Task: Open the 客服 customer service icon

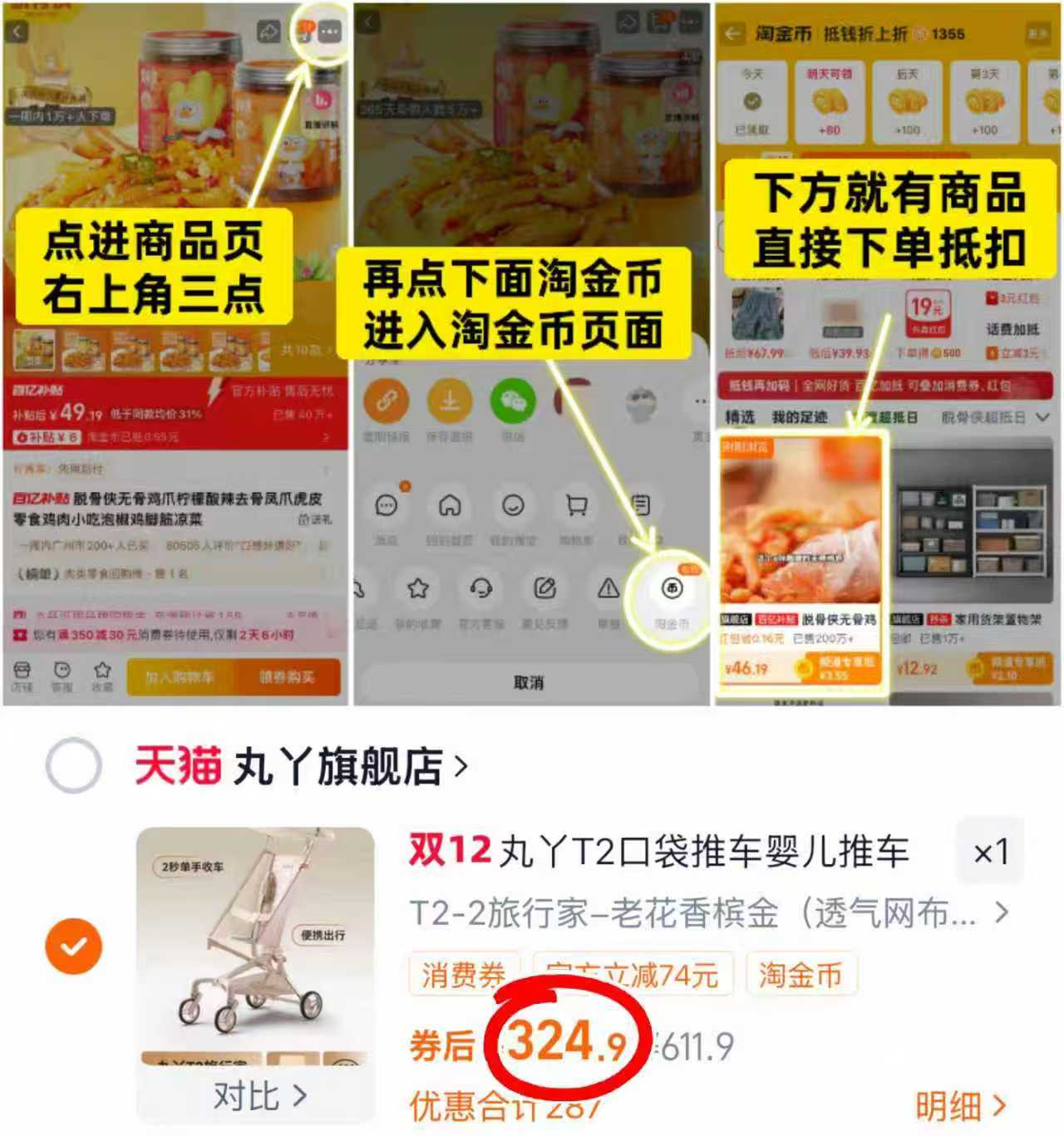Action: (60, 671)
